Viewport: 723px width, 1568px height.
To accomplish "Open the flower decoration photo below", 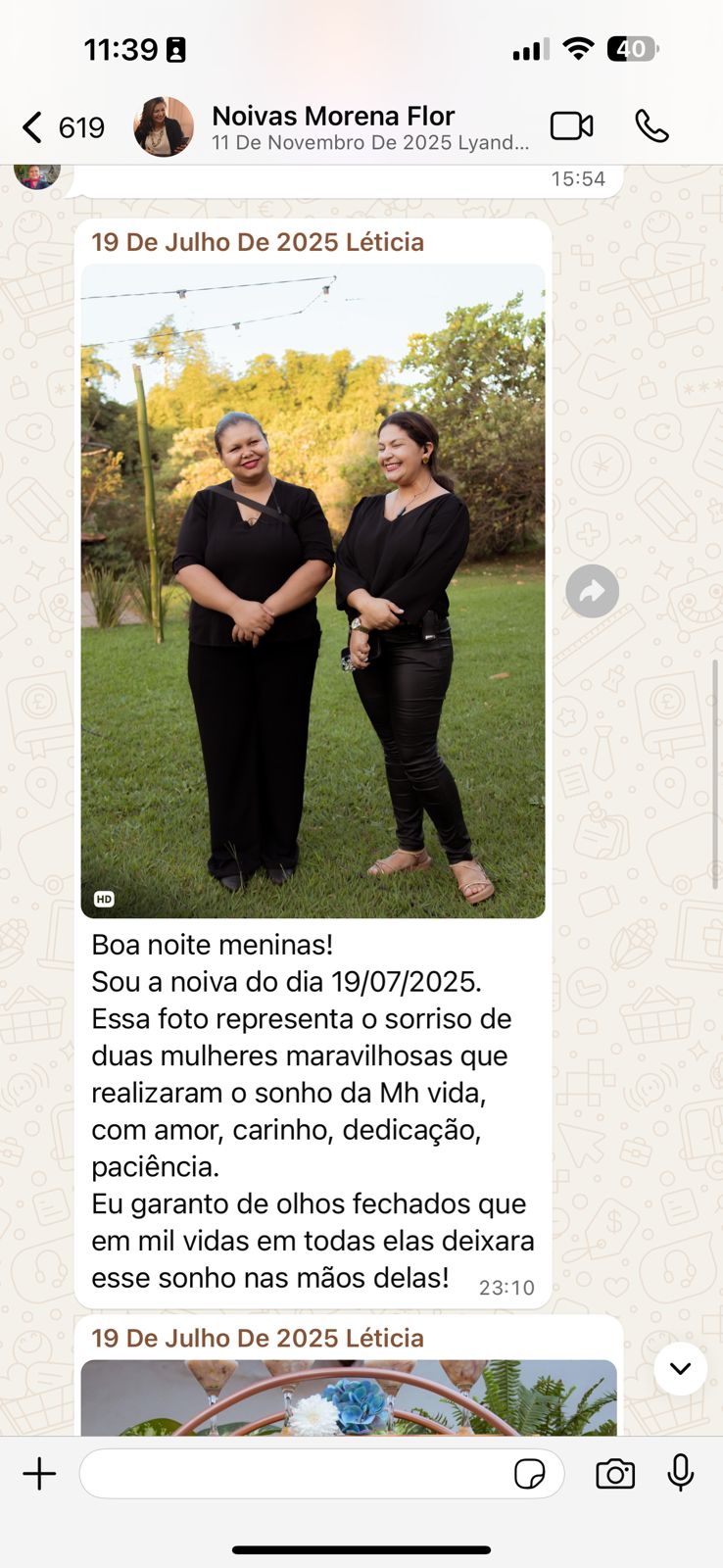I will 349,1397.
